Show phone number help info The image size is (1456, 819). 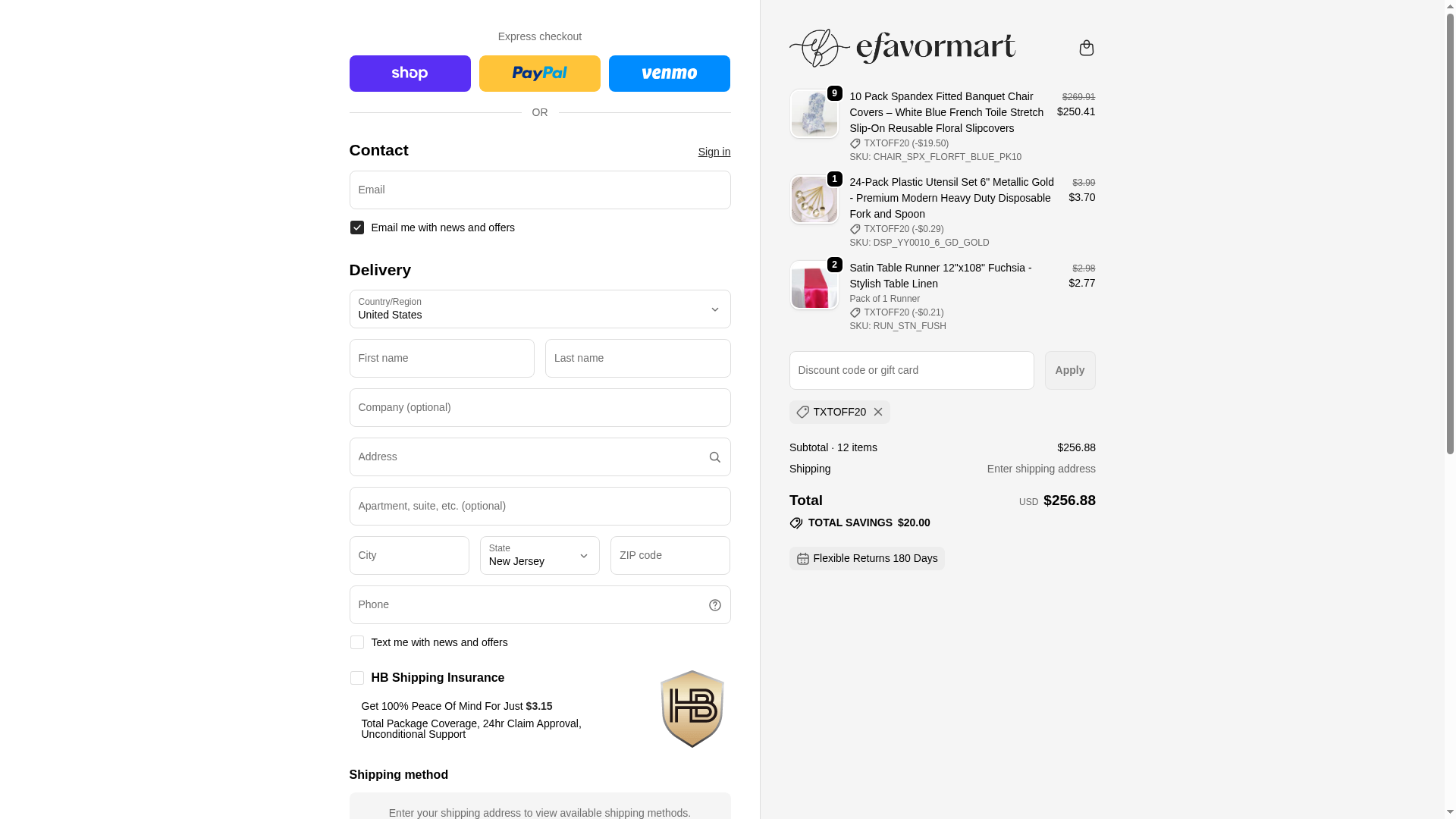click(714, 605)
